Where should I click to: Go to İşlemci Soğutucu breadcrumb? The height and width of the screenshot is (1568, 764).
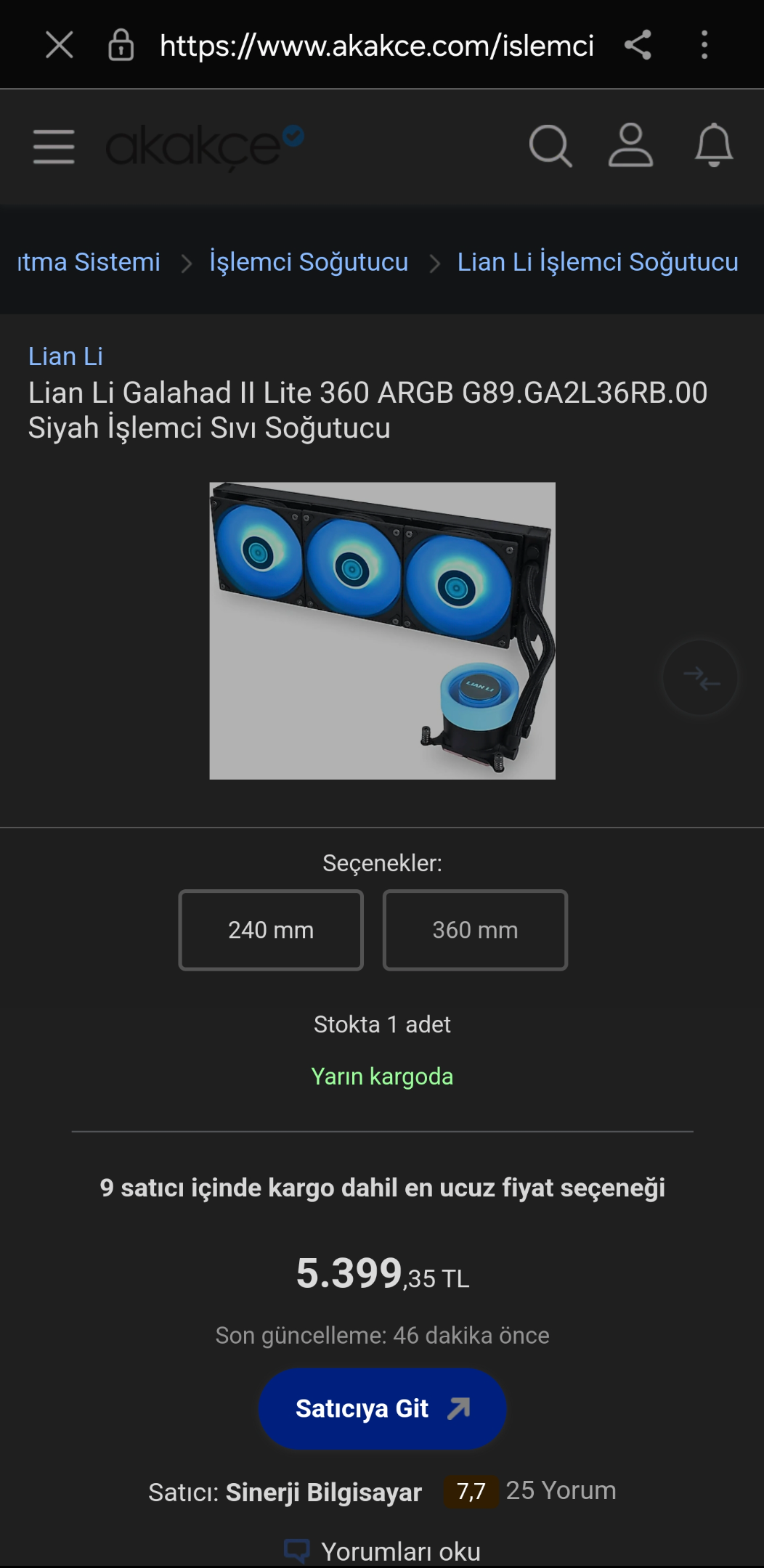309,262
